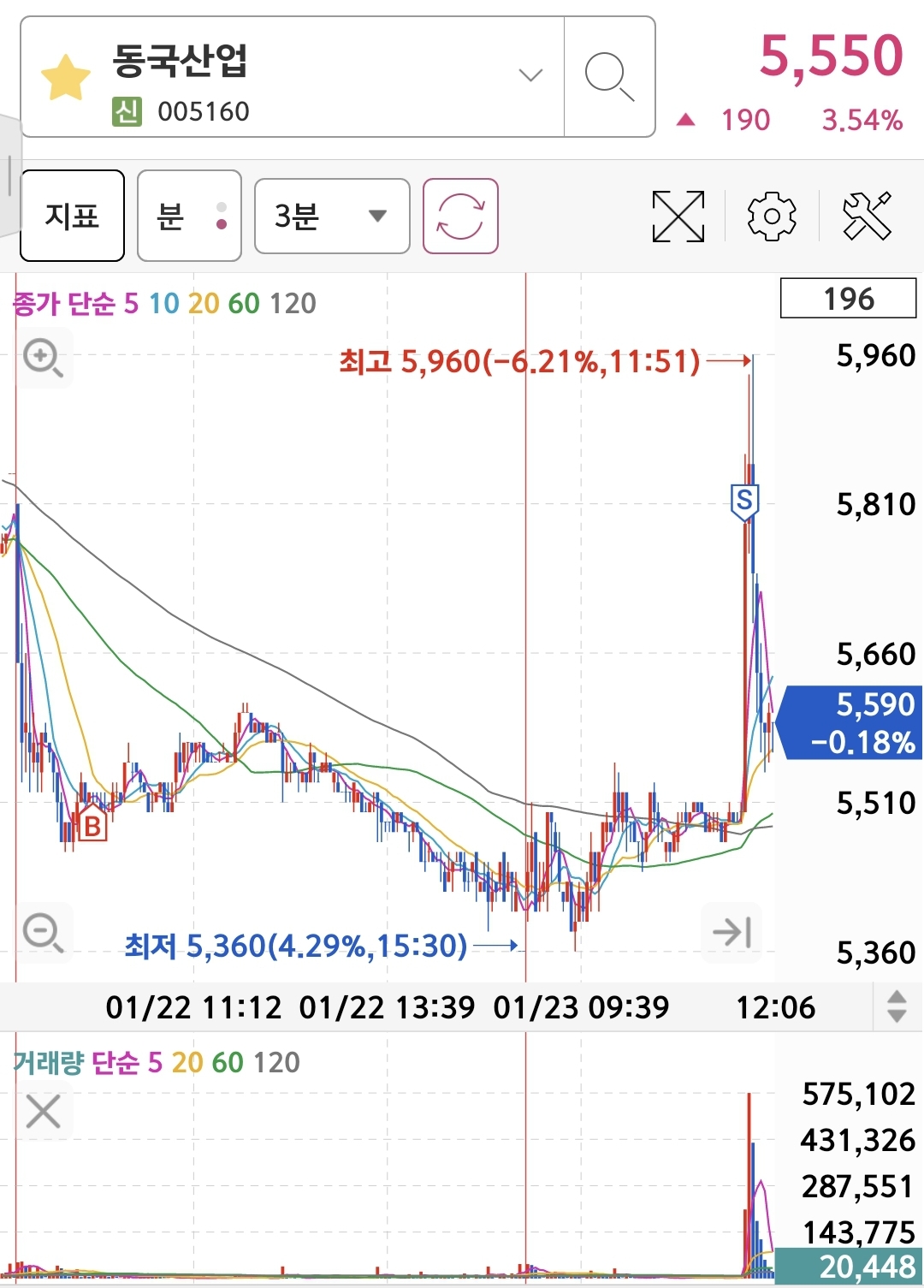This screenshot has width=924, height=1288.
Task: Zoom out of the chart
Action: pyautogui.click(x=43, y=932)
